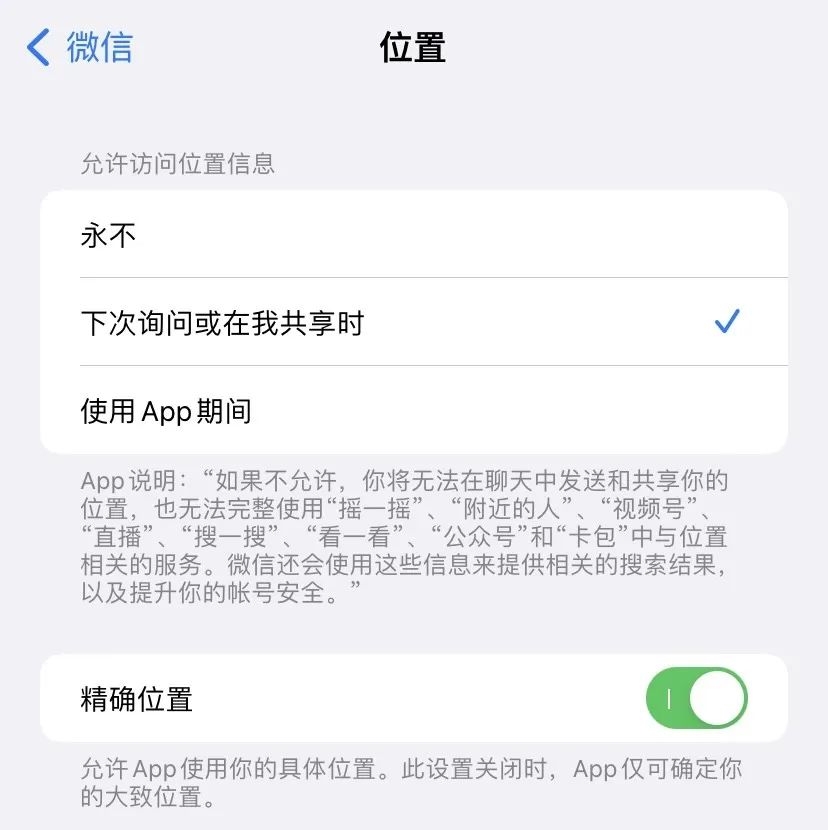The width and height of the screenshot is (828, 830).
Task: Tap the green knob of the 精确位置 switch
Action: click(716, 699)
